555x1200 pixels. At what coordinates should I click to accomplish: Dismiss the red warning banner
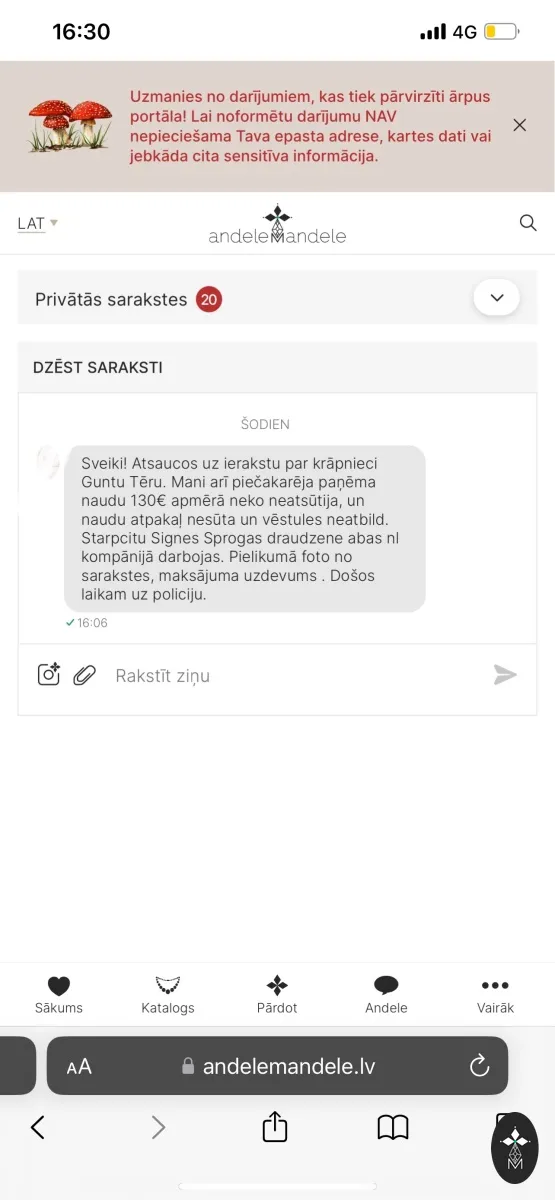[x=519, y=125]
